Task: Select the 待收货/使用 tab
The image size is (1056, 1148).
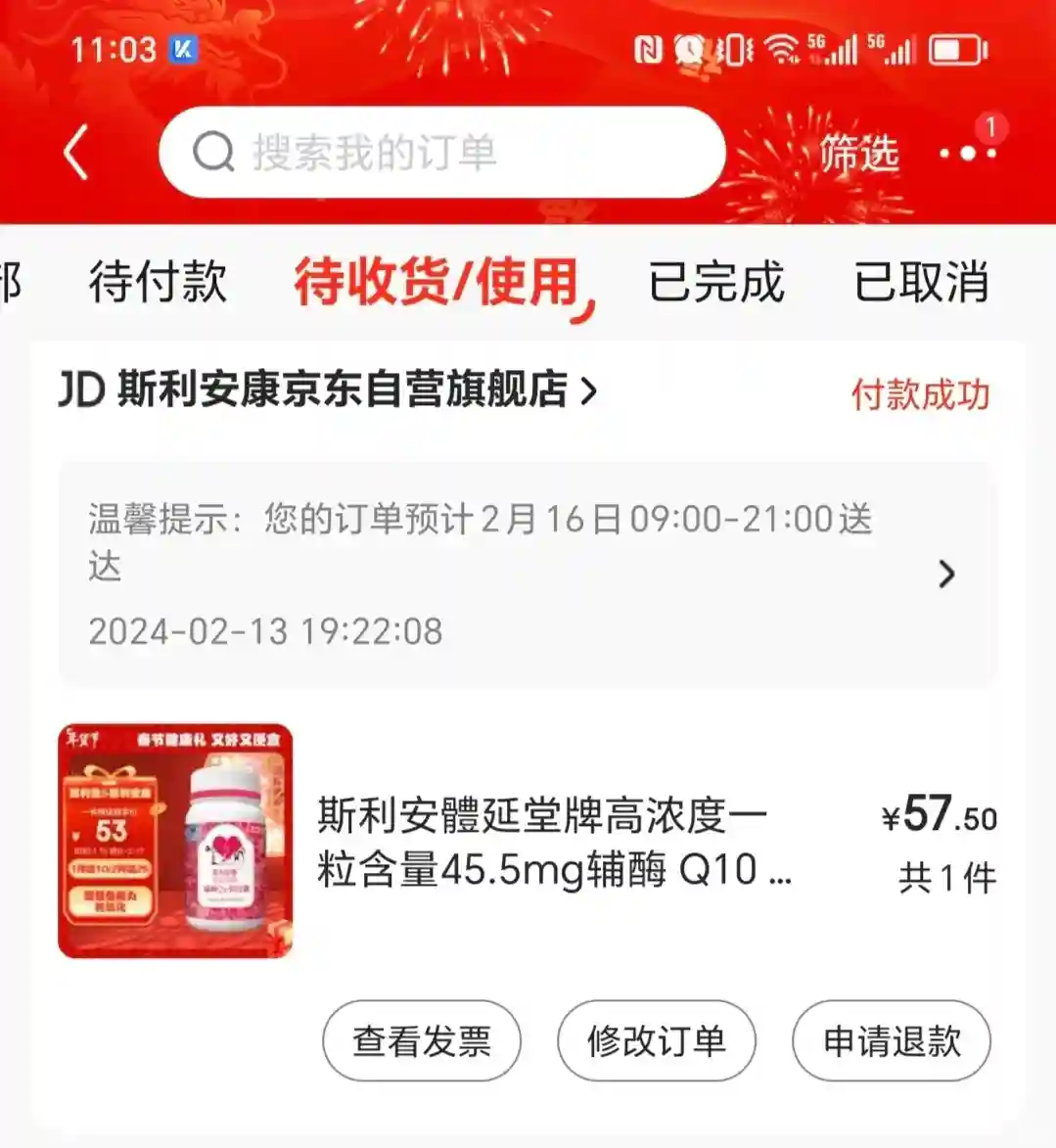Action: pos(437,282)
